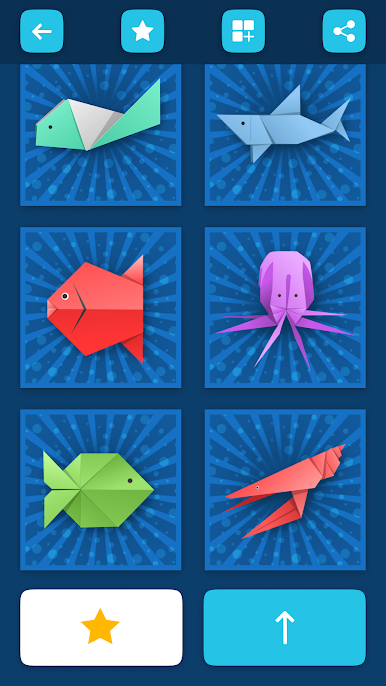Screen dimensions: 386x686
Task: Tap the star icon in top bar
Action: (x=143, y=32)
